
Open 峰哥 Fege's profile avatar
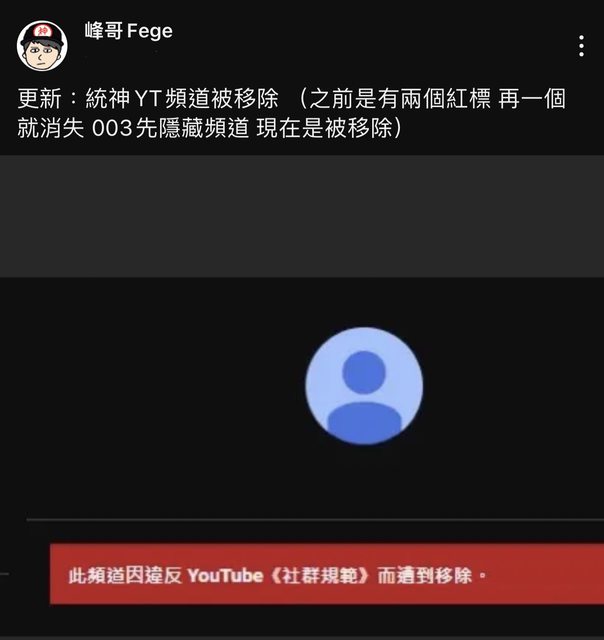pos(42,45)
